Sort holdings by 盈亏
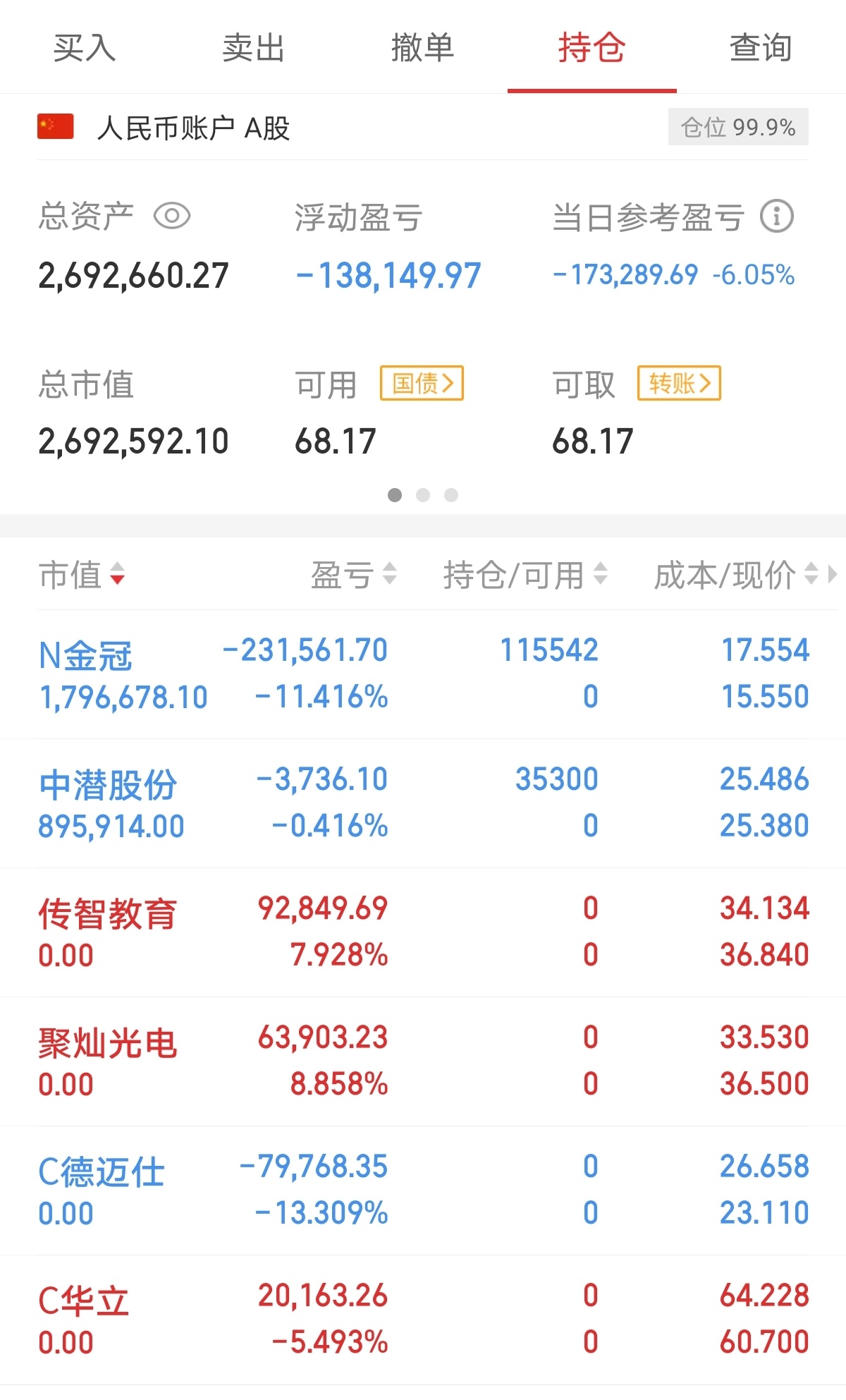Viewport: 846px width, 1400px height. 354,574
